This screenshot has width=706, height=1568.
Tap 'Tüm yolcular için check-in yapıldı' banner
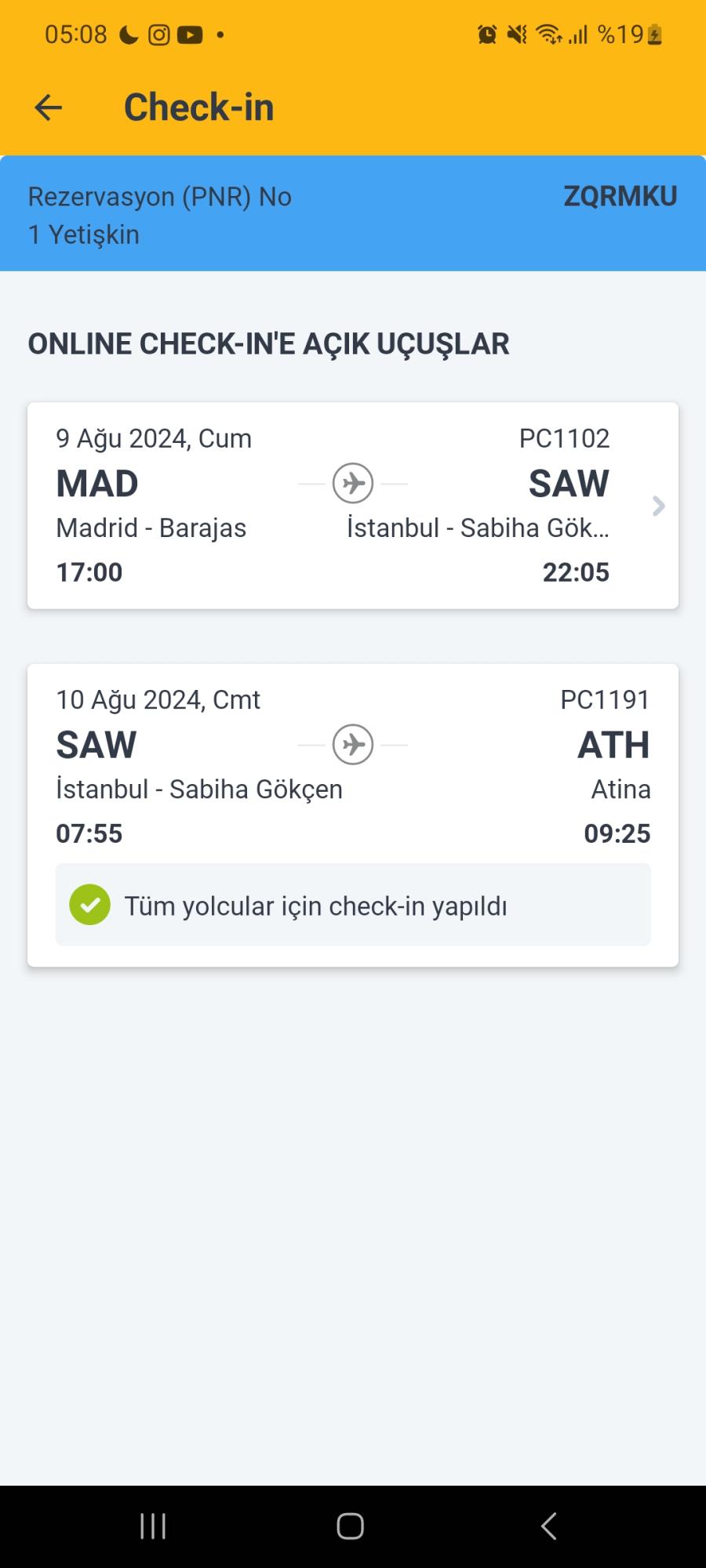pyautogui.click(x=352, y=905)
